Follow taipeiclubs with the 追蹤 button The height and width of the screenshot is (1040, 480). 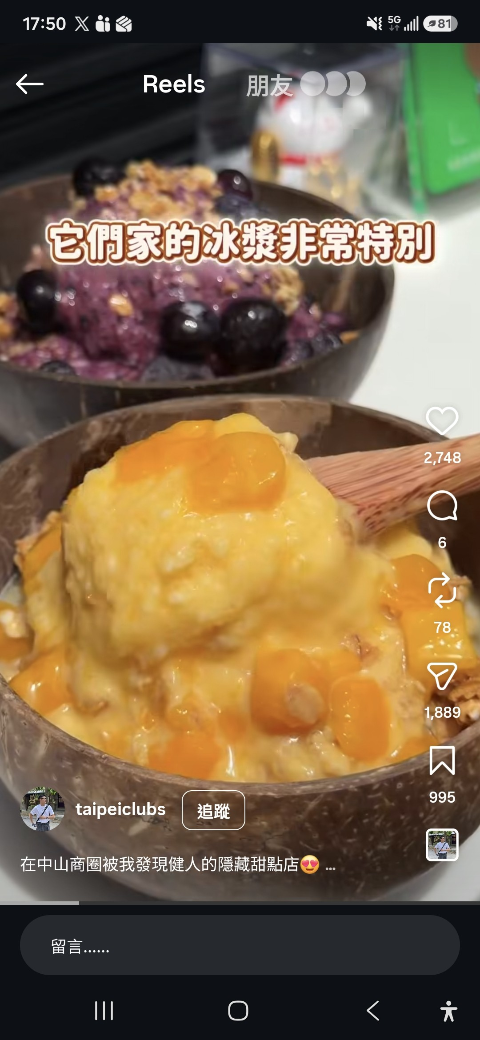(213, 811)
